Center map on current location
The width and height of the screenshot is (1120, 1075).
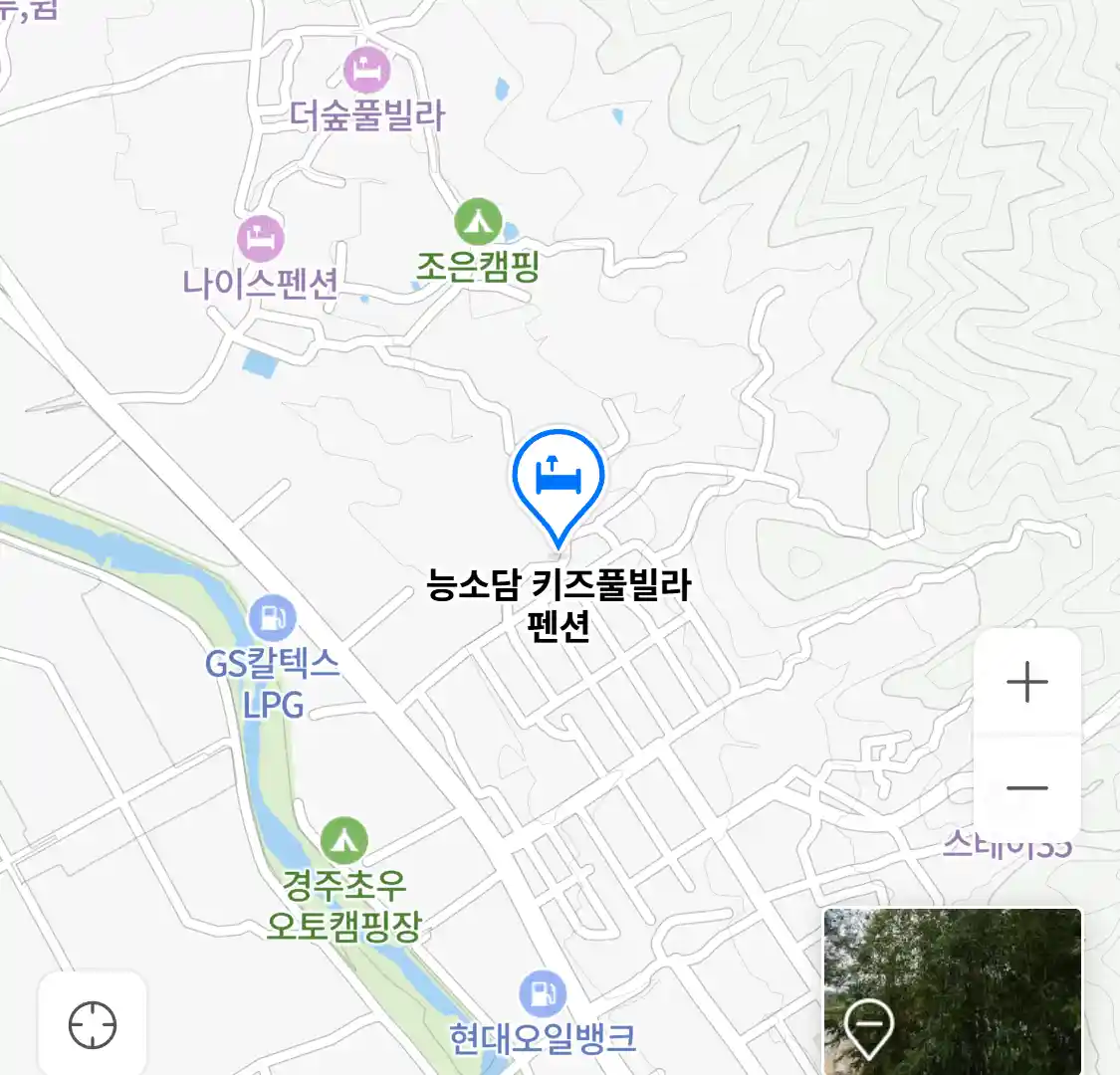93,1024
